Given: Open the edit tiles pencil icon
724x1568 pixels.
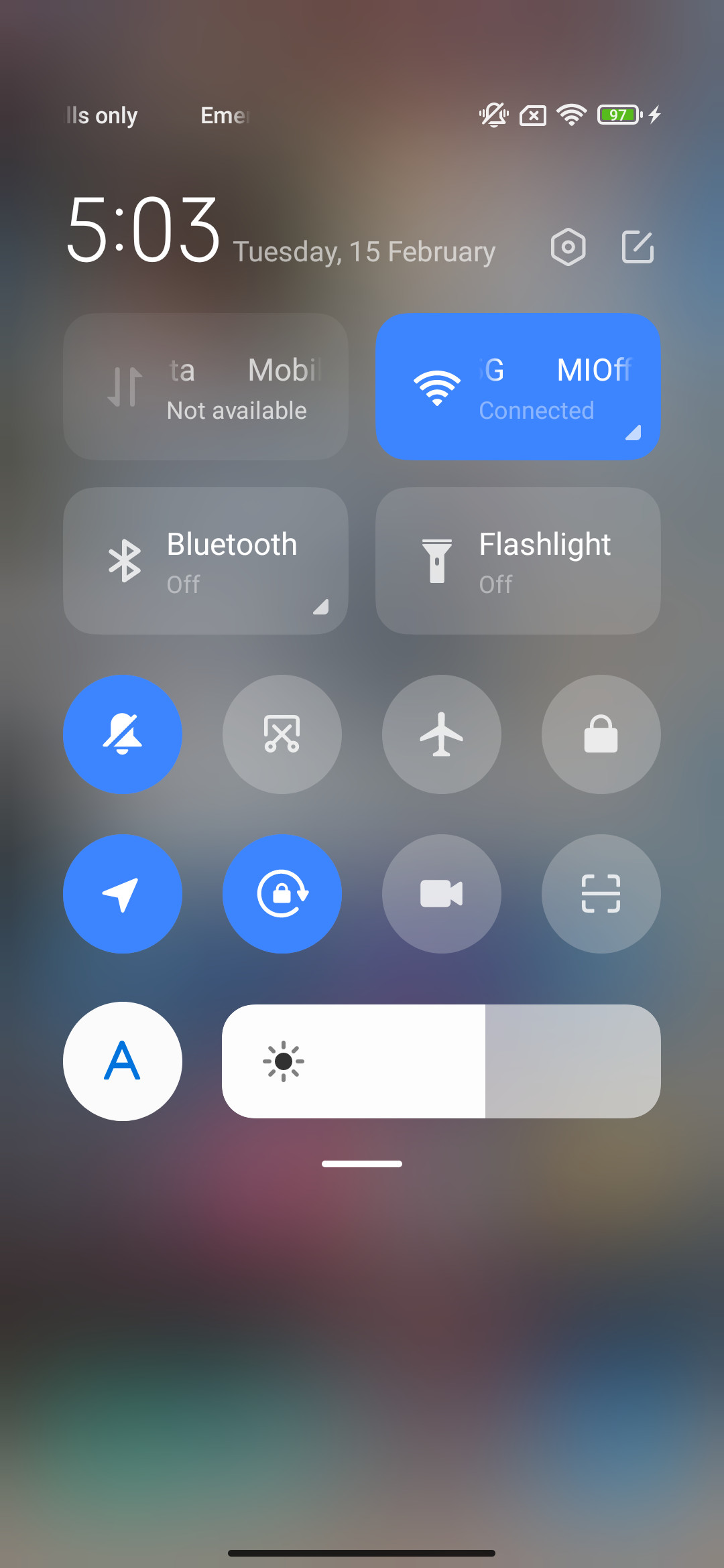Looking at the screenshot, I should [x=638, y=247].
